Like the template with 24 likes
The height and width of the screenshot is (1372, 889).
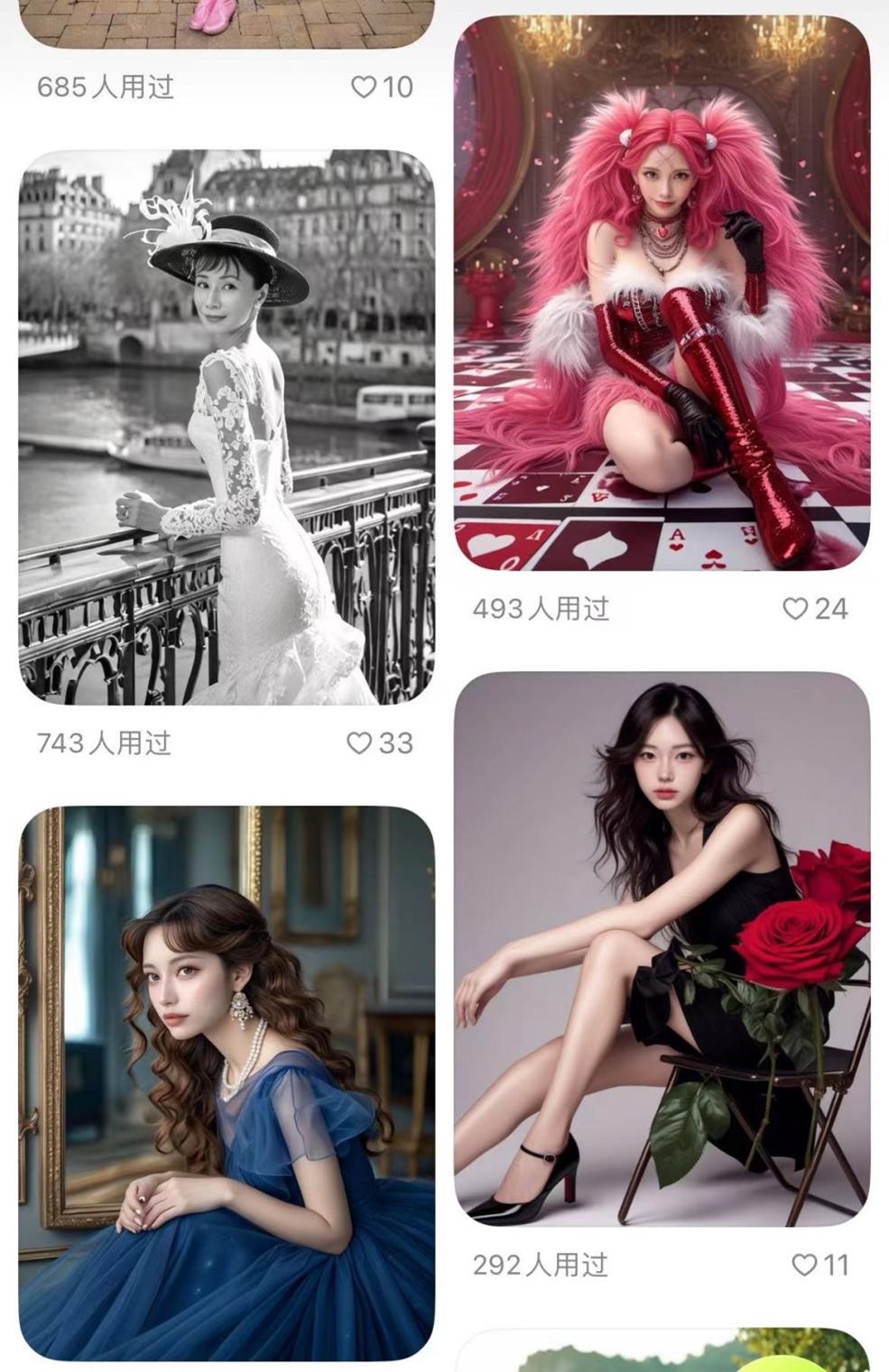click(795, 609)
